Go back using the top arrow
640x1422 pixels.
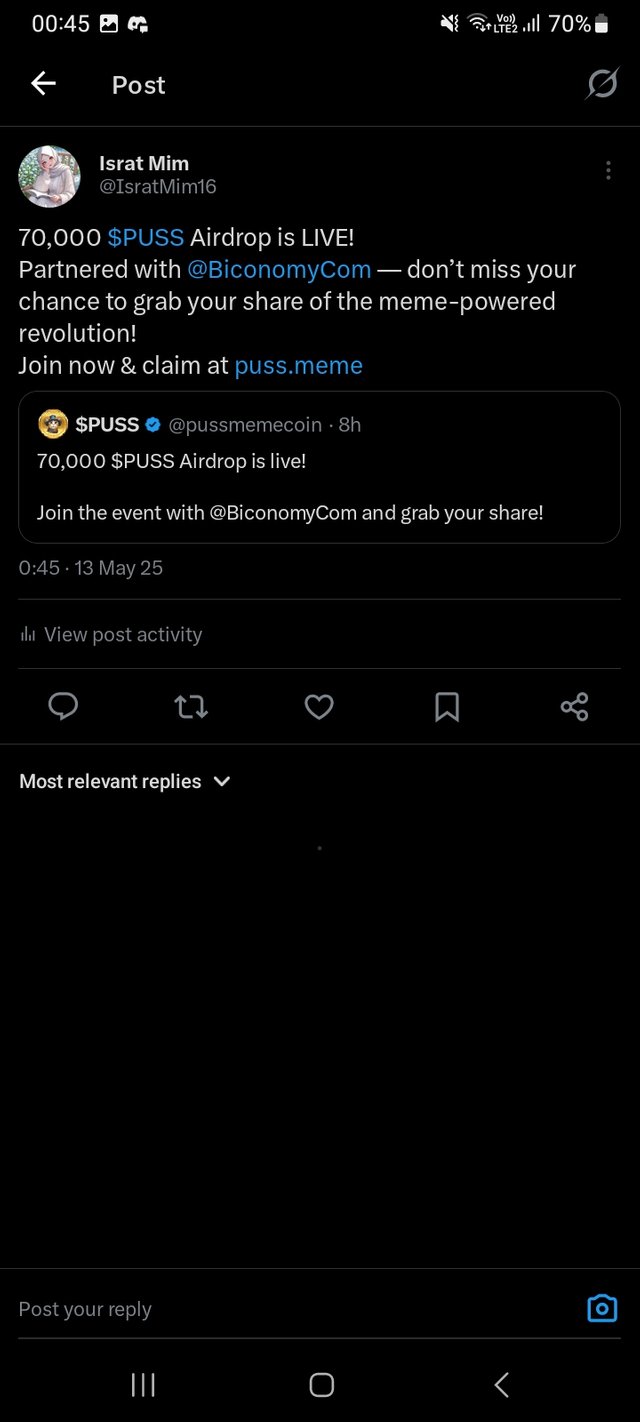coord(43,84)
